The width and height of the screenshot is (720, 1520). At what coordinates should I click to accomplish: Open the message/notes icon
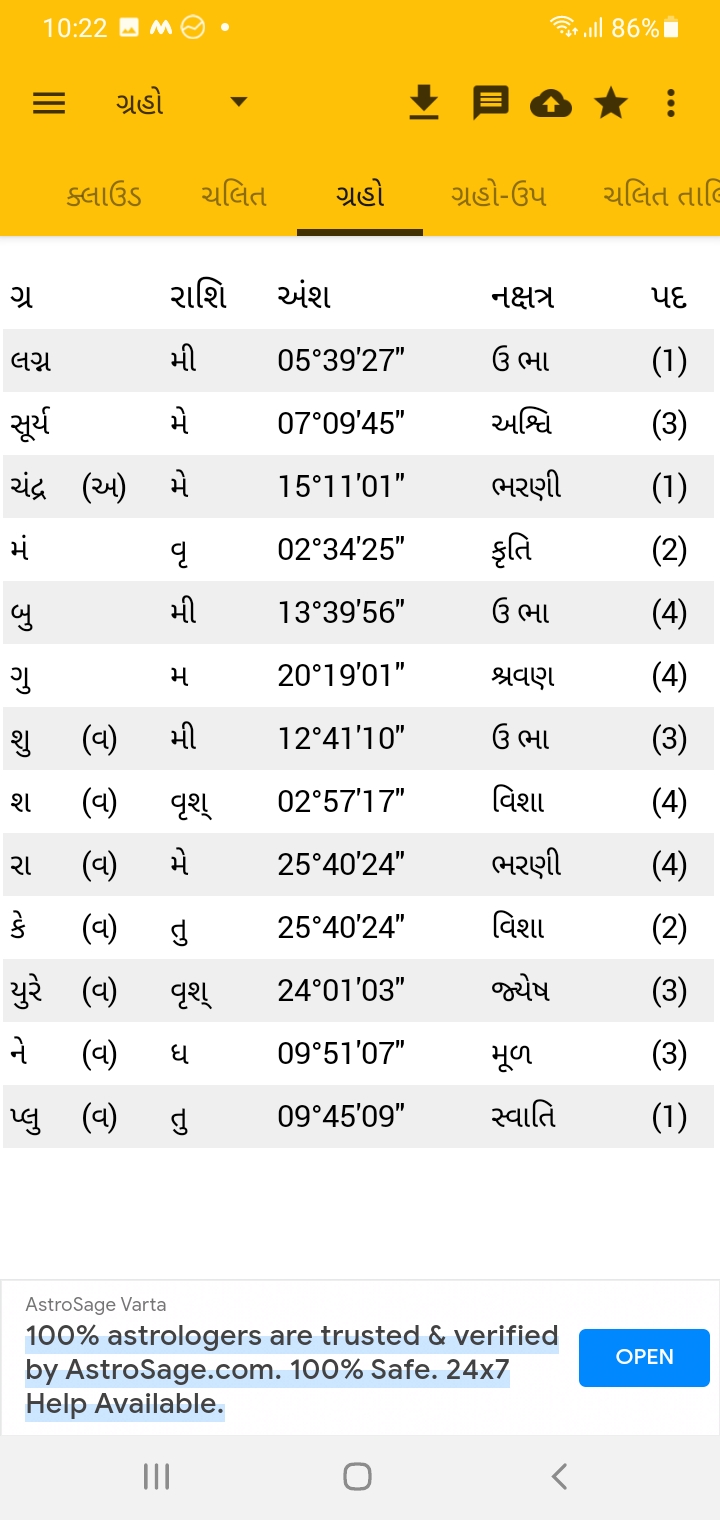coord(490,102)
